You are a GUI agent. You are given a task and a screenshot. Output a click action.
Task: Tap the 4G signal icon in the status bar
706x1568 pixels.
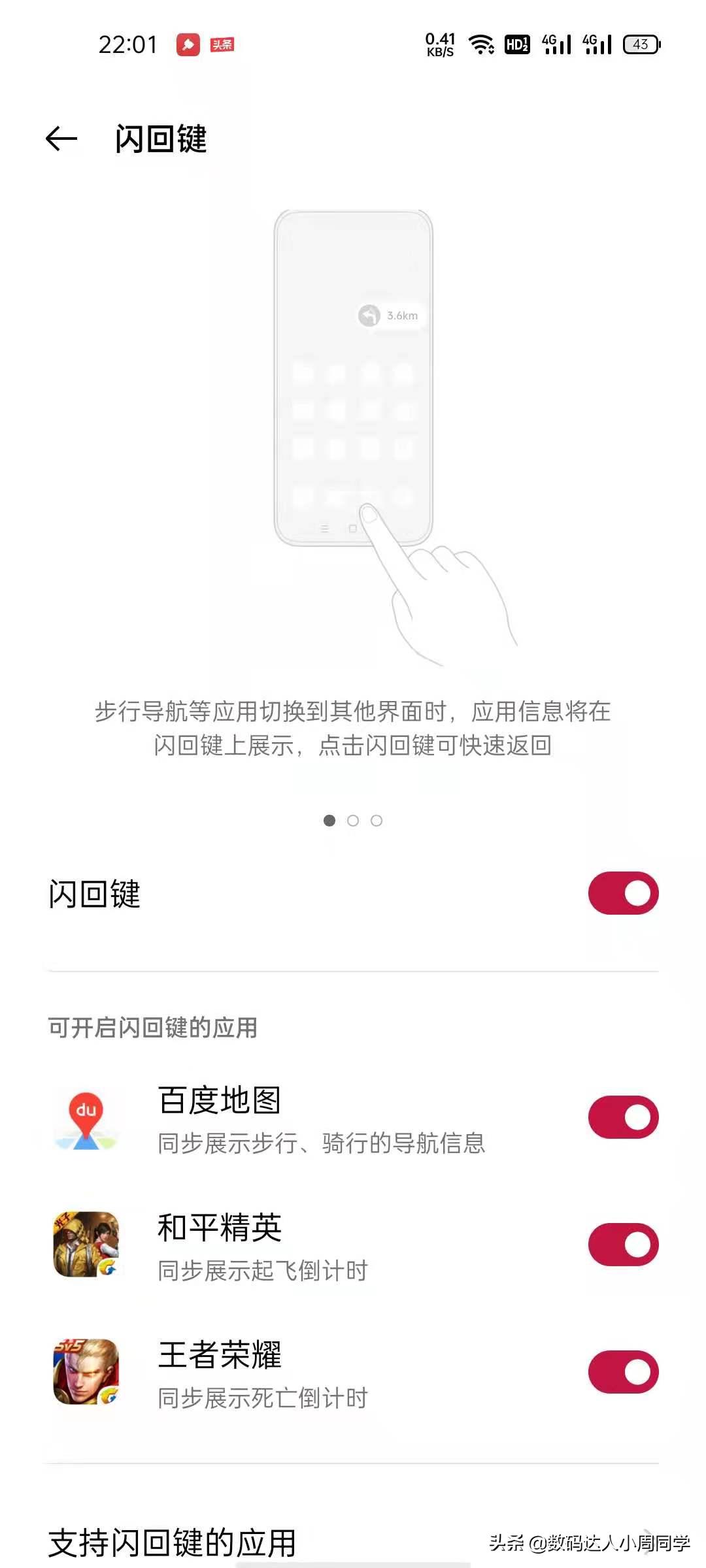tap(556, 44)
